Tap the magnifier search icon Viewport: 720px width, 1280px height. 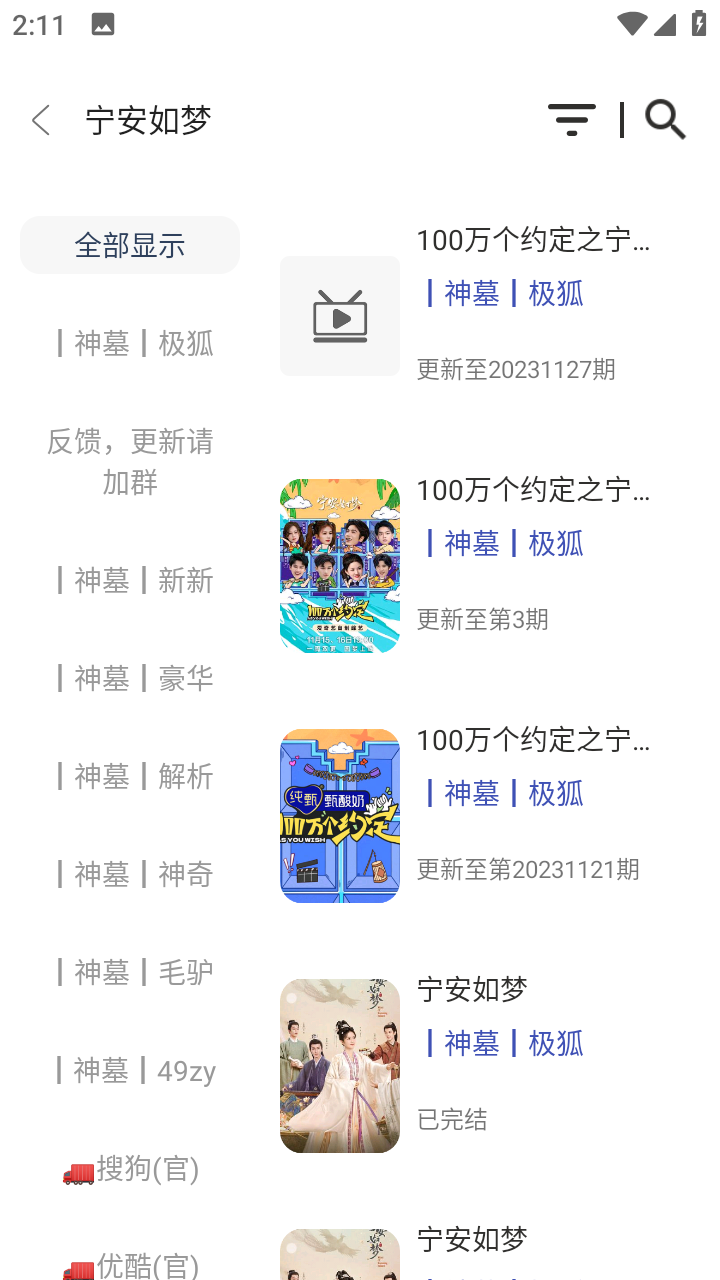pyautogui.click(x=664, y=119)
